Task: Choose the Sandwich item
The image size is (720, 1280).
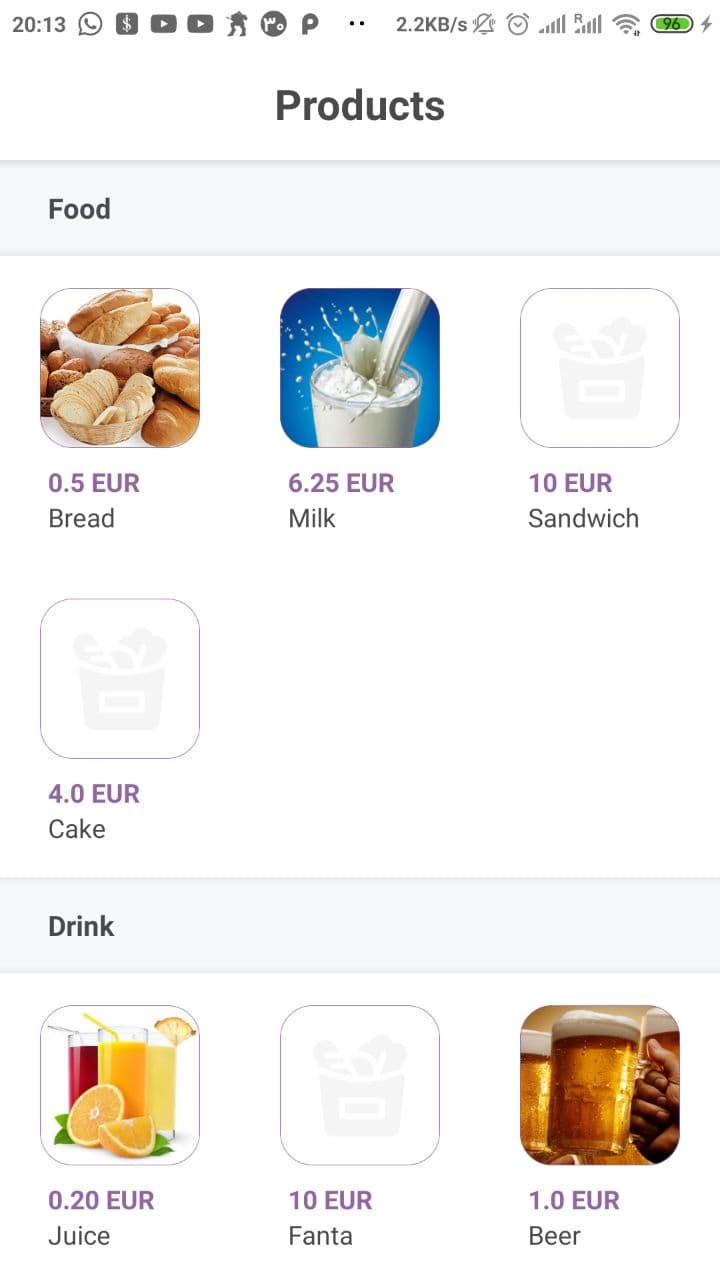Action: [600, 368]
